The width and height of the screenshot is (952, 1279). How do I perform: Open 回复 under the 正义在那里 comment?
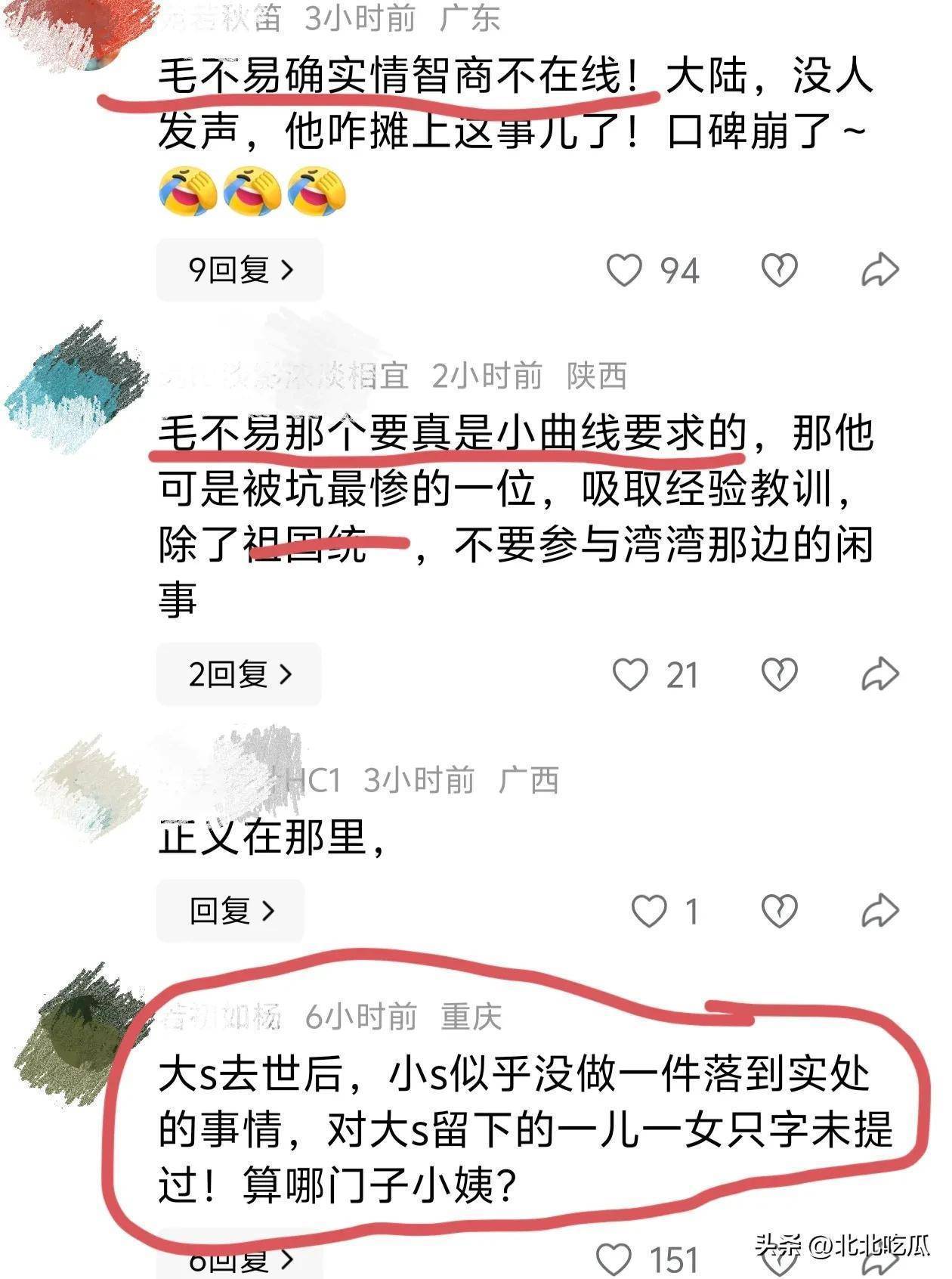[230, 911]
